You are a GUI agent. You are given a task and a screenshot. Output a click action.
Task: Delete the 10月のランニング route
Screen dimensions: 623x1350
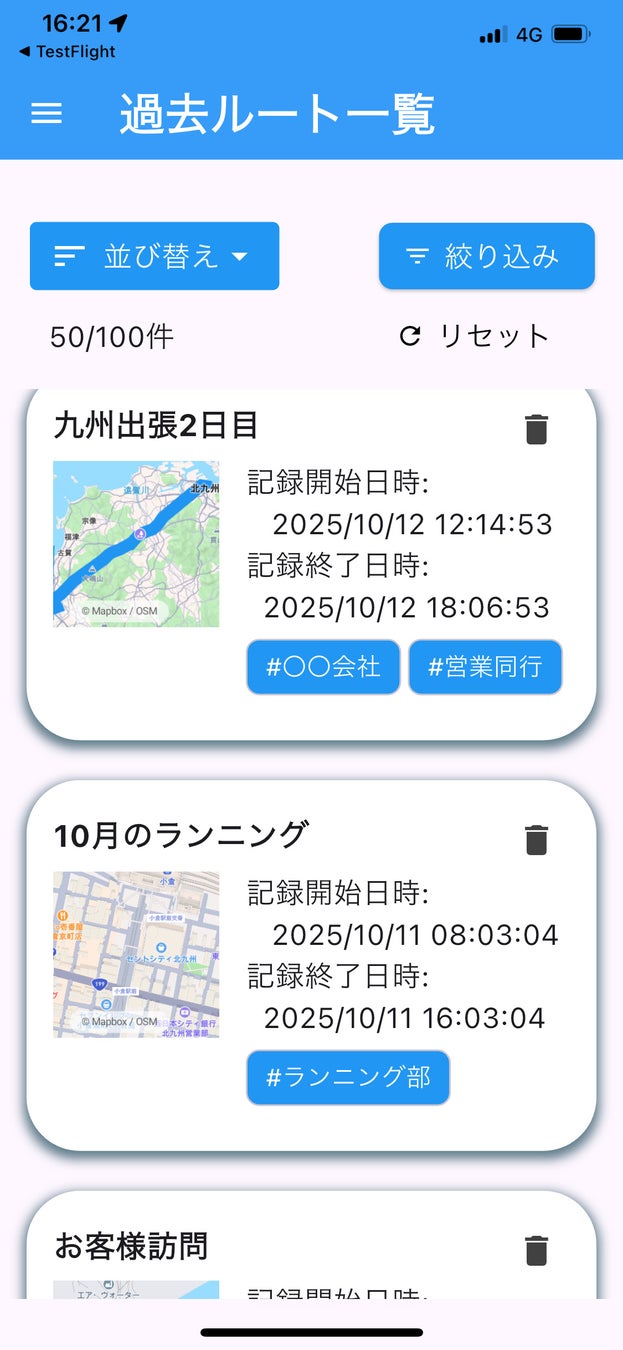pos(537,839)
